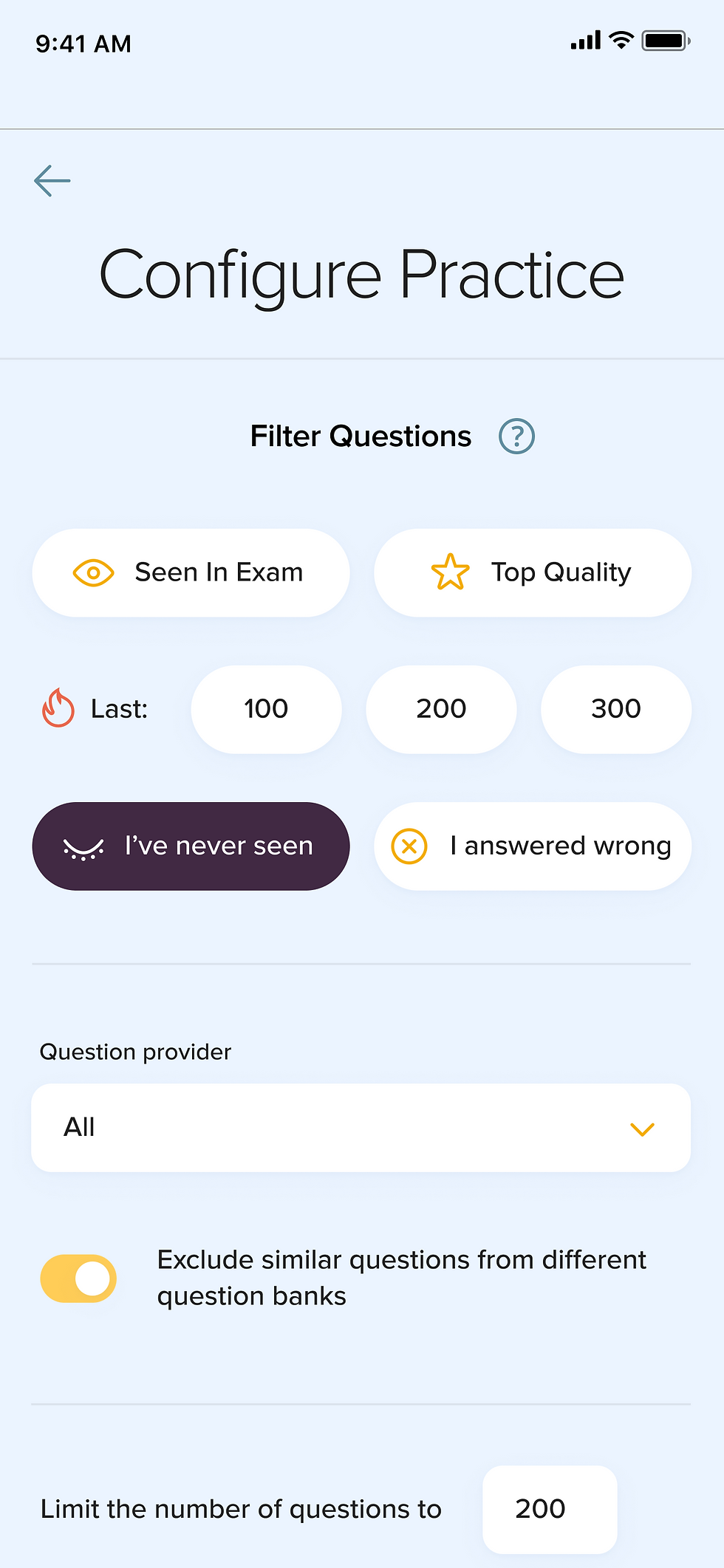The width and height of the screenshot is (724, 1568).
Task: Edit the question limit field
Action: [549, 1509]
